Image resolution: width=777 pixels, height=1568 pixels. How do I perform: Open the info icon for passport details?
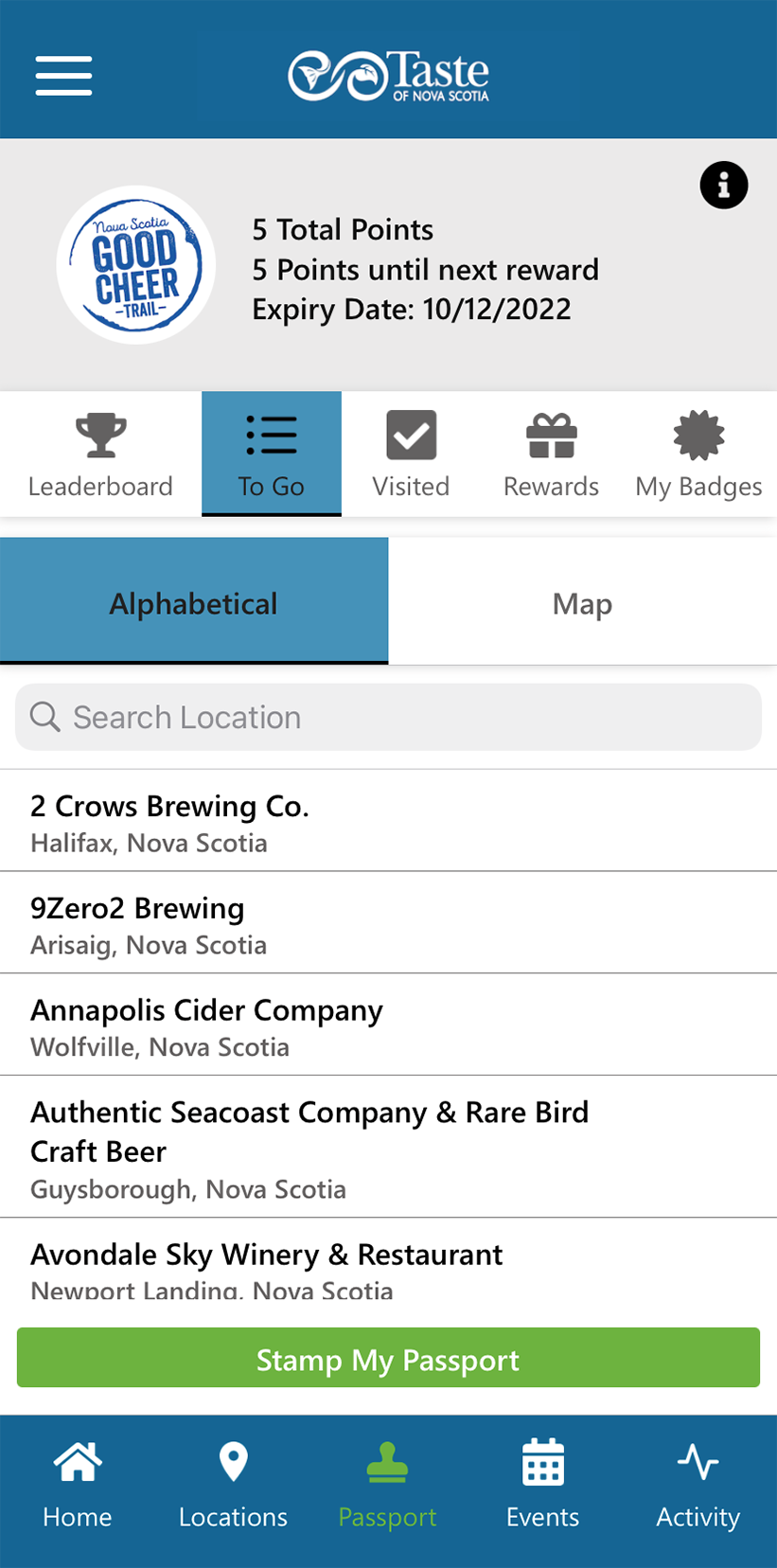pyautogui.click(x=724, y=185)
